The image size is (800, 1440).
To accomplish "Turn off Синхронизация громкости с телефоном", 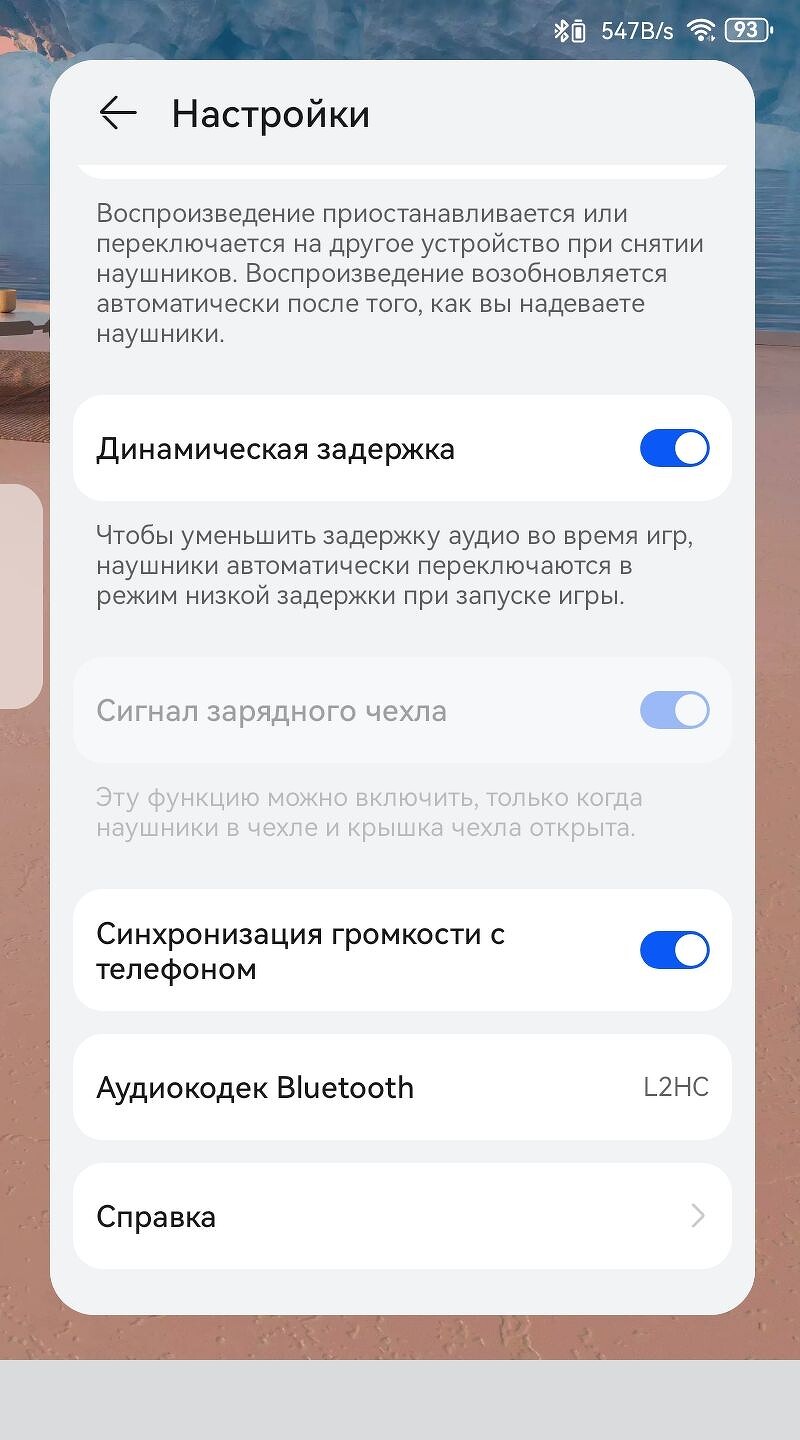I will point(674,950).
